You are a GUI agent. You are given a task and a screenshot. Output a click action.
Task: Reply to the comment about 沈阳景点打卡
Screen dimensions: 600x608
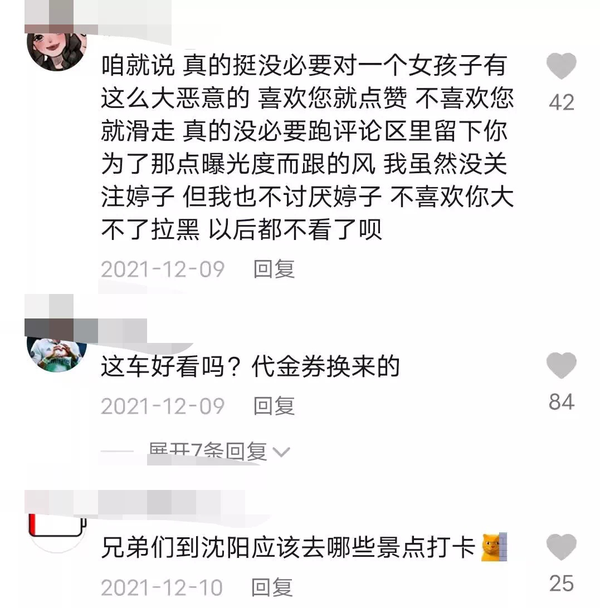tap(273, 587)
